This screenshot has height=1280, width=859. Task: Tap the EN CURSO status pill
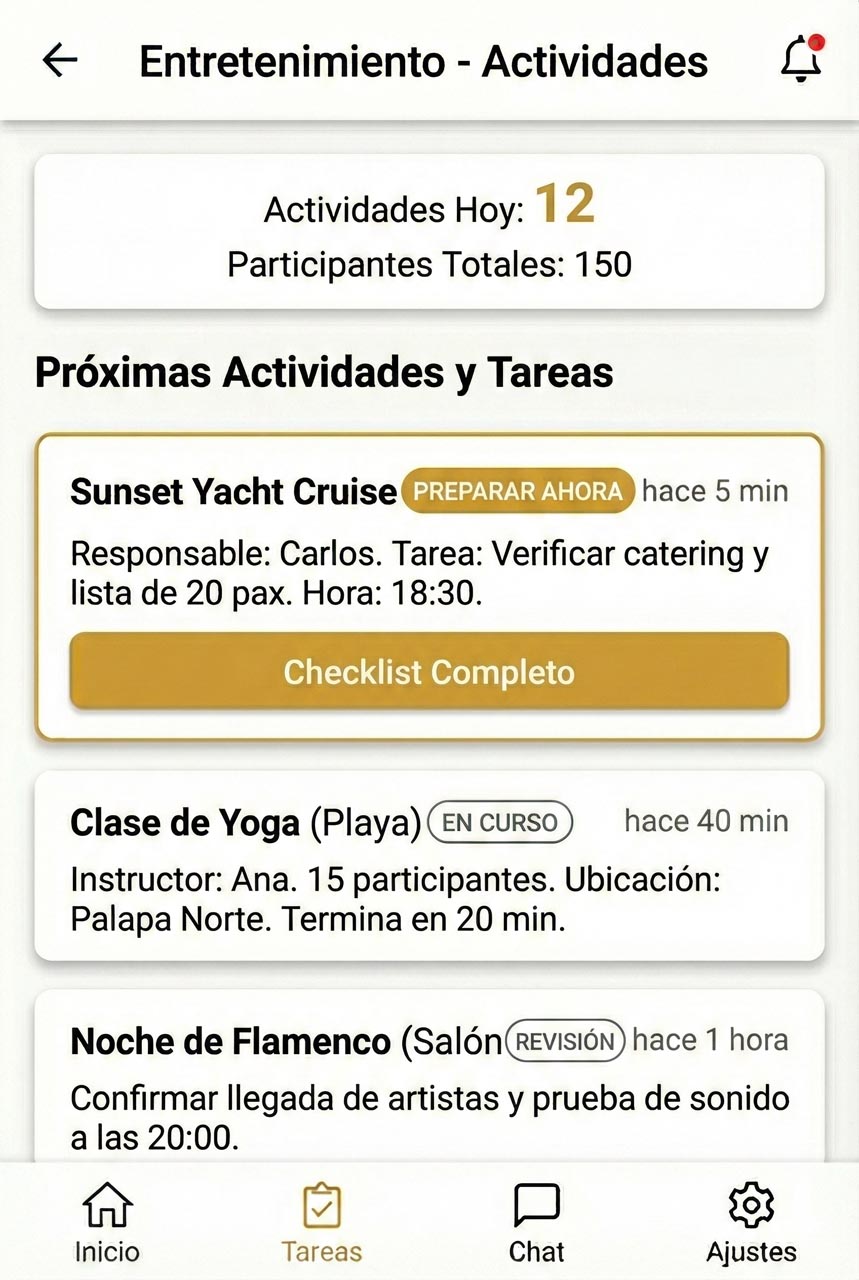point(499,822)
